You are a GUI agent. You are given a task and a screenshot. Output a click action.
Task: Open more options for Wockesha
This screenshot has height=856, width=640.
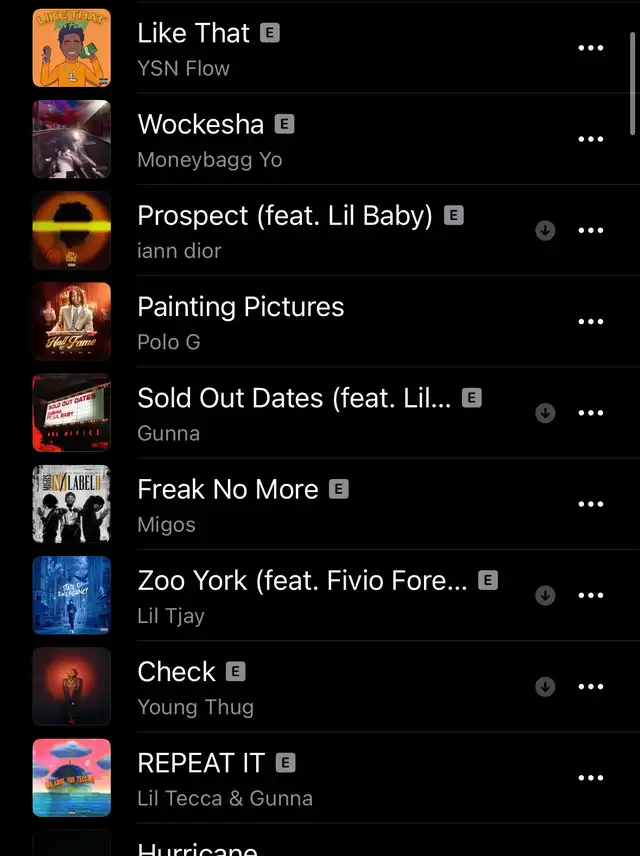[x=591, y=139]
